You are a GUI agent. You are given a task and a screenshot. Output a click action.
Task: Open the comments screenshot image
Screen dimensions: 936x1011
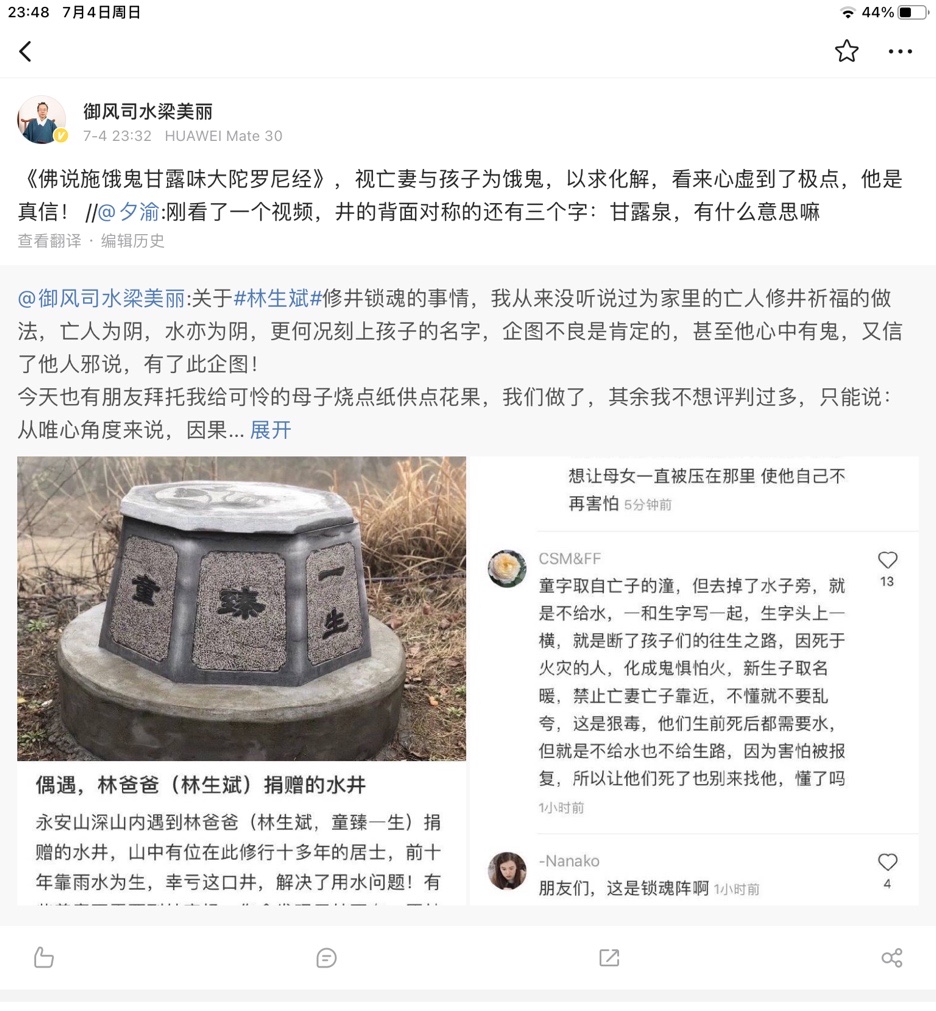click(x=694, y=680)
